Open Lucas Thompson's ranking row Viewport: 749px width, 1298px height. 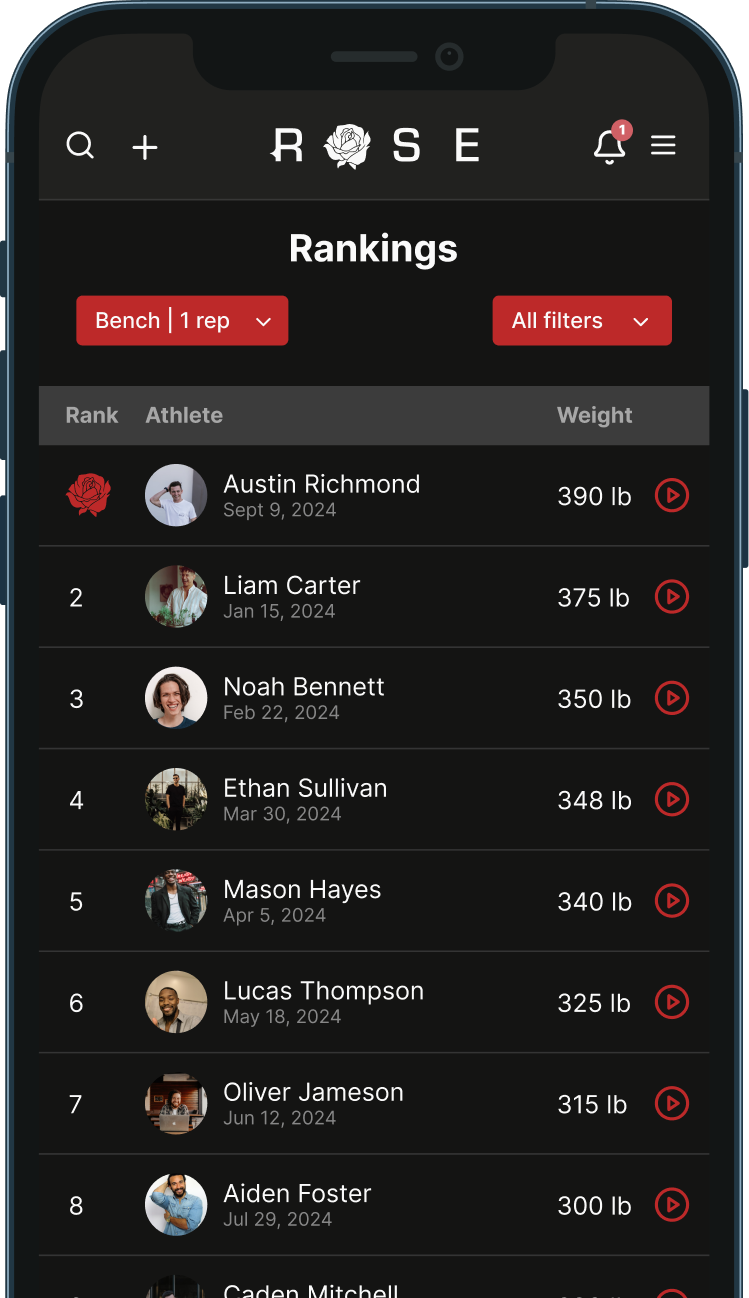coord(374,1002)
